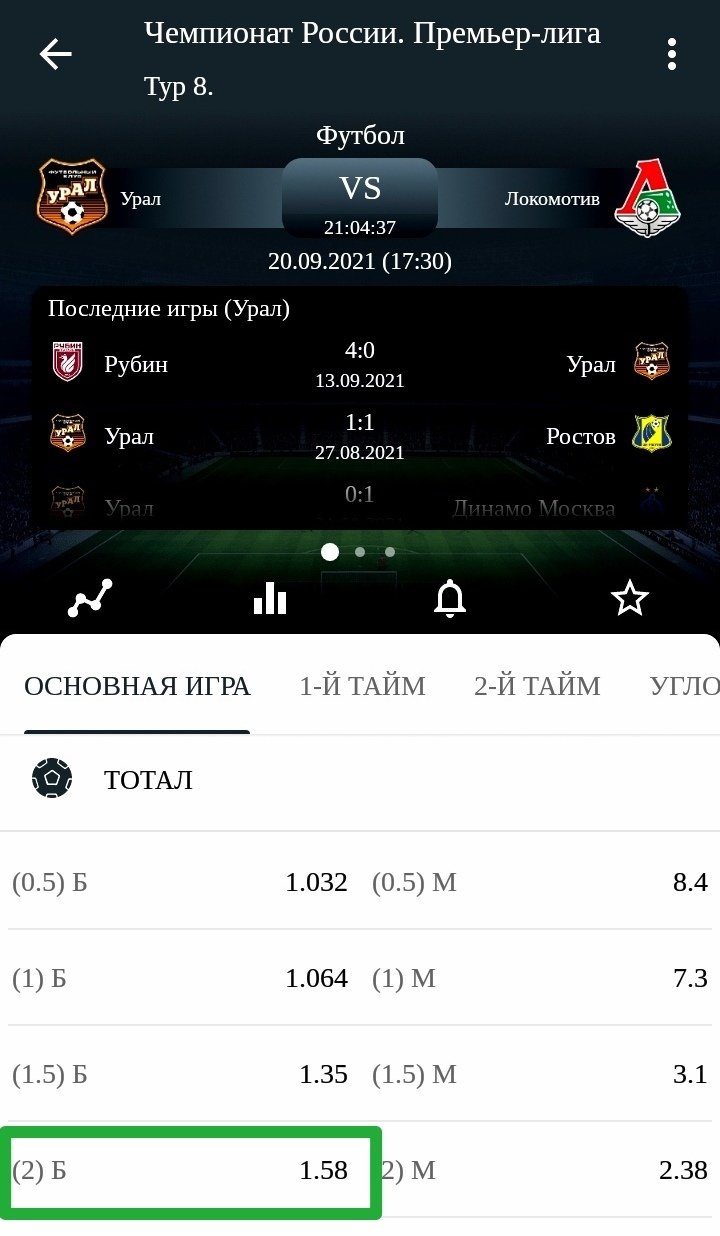Choose total (1) М at 7.3
720x1236 pixels.
pyautogui.click(x=540, y=978)
